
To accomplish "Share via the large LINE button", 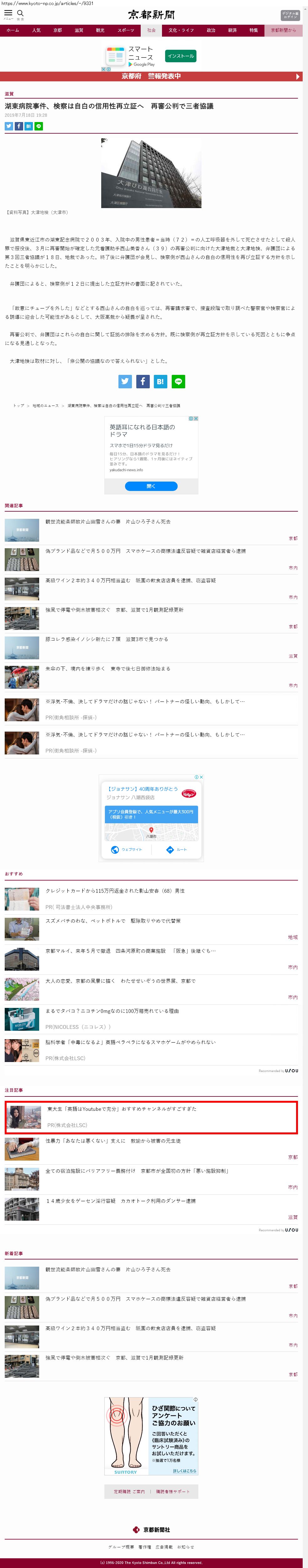I will tap(178, 382).
